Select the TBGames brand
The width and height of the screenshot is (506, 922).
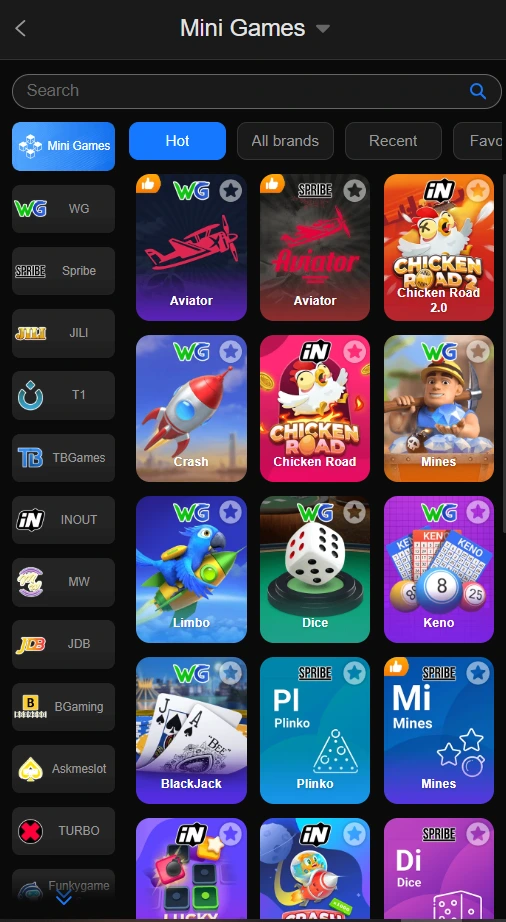pos(63,457)
